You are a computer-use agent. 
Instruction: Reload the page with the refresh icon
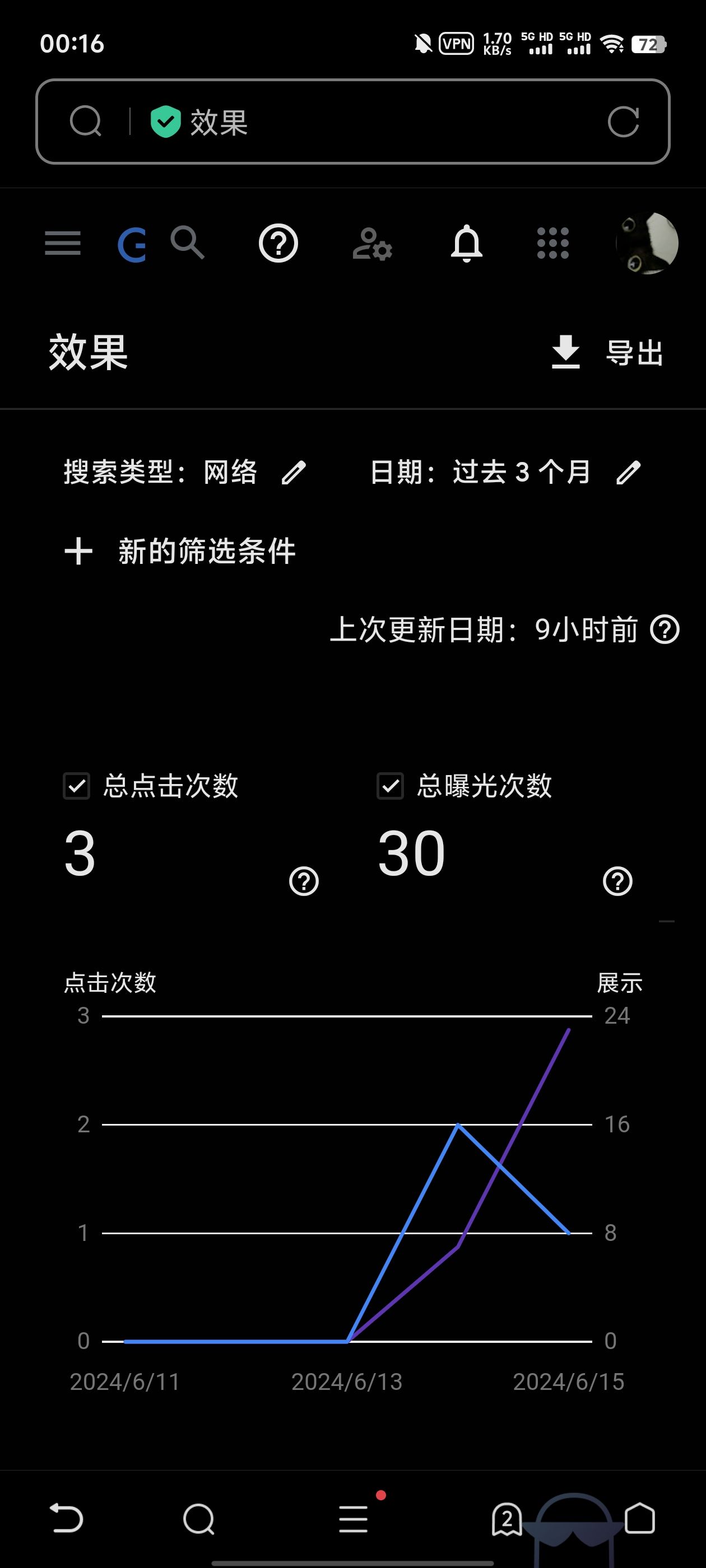(623, 122)
